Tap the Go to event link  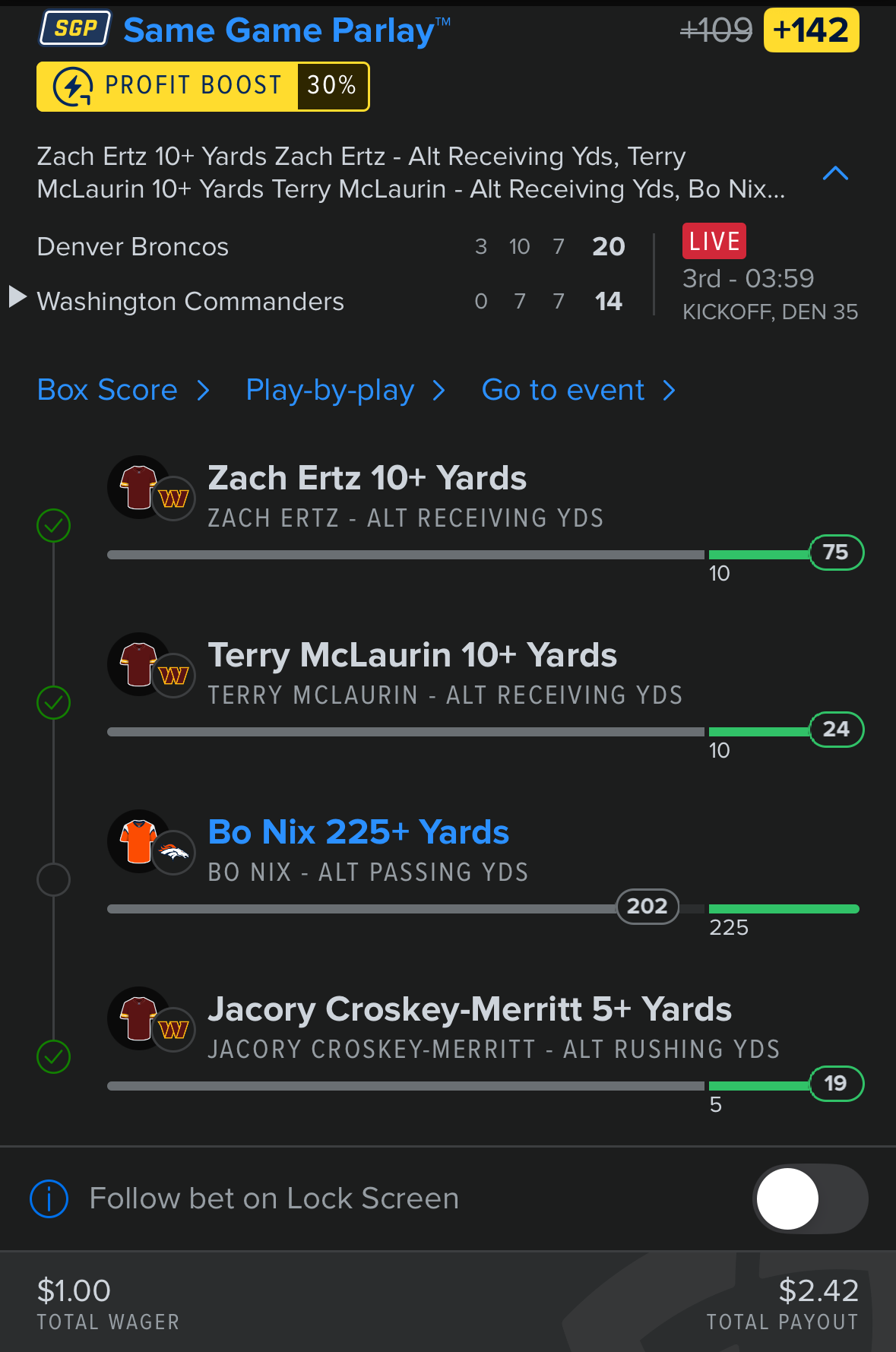[578, 390]
